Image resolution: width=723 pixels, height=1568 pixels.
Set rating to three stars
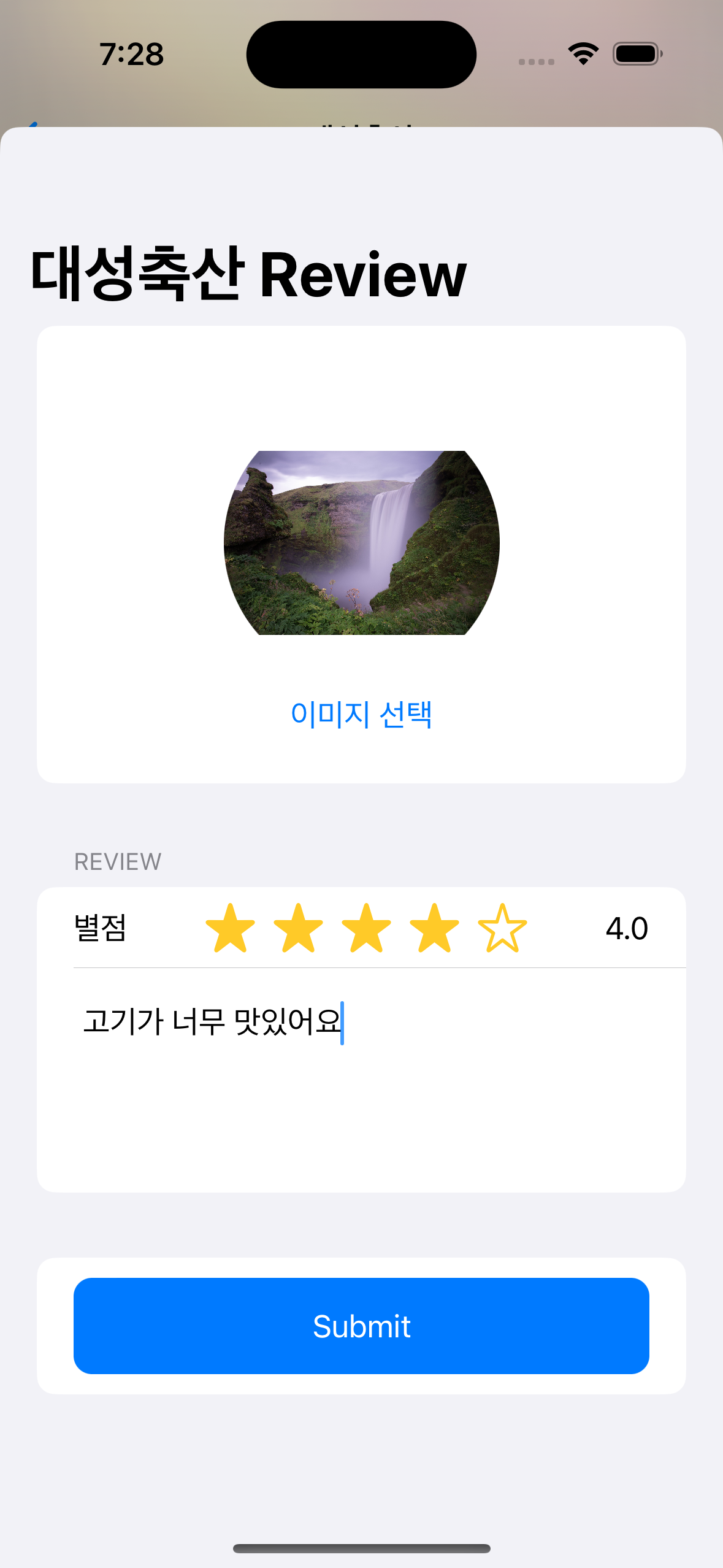pos(367,928)
